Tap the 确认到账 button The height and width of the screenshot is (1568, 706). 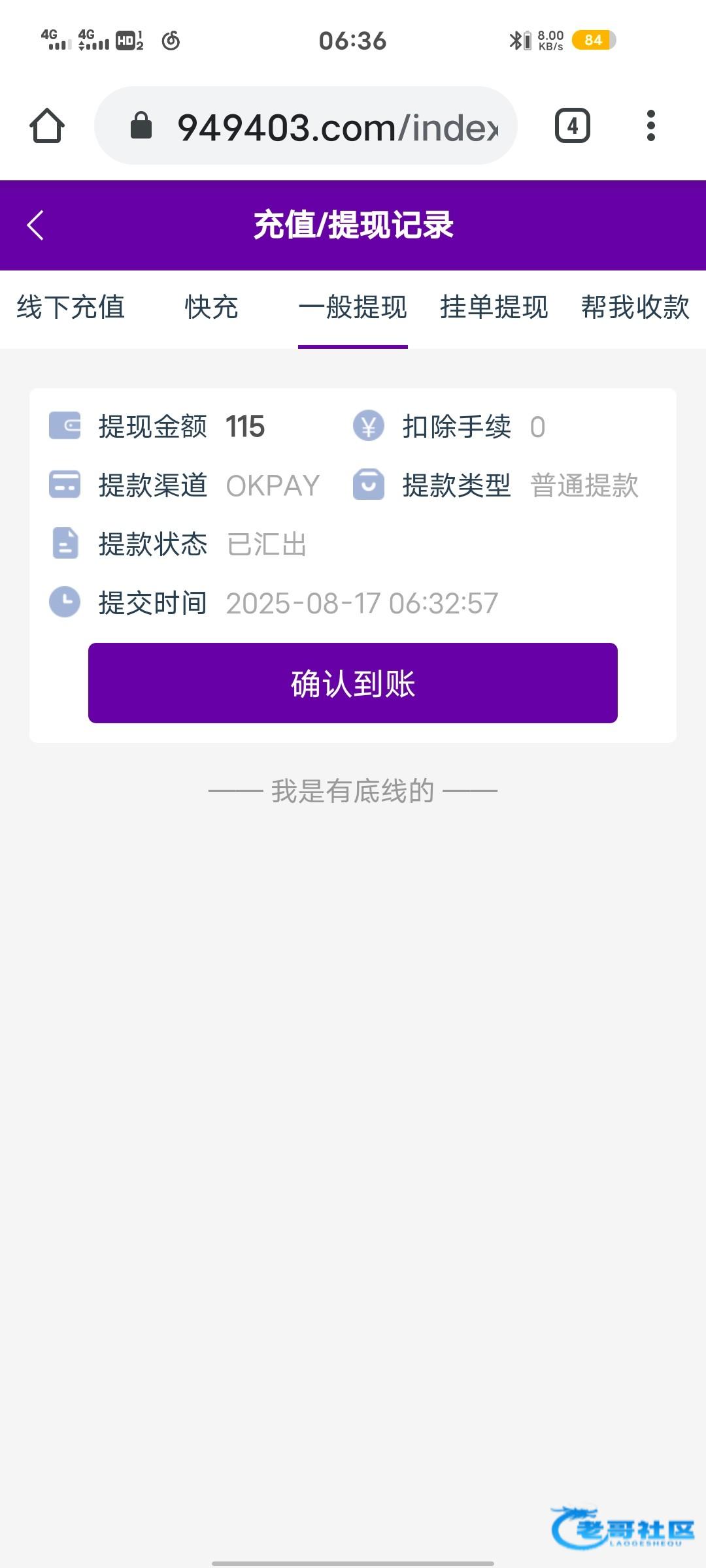tap(353, 683)
